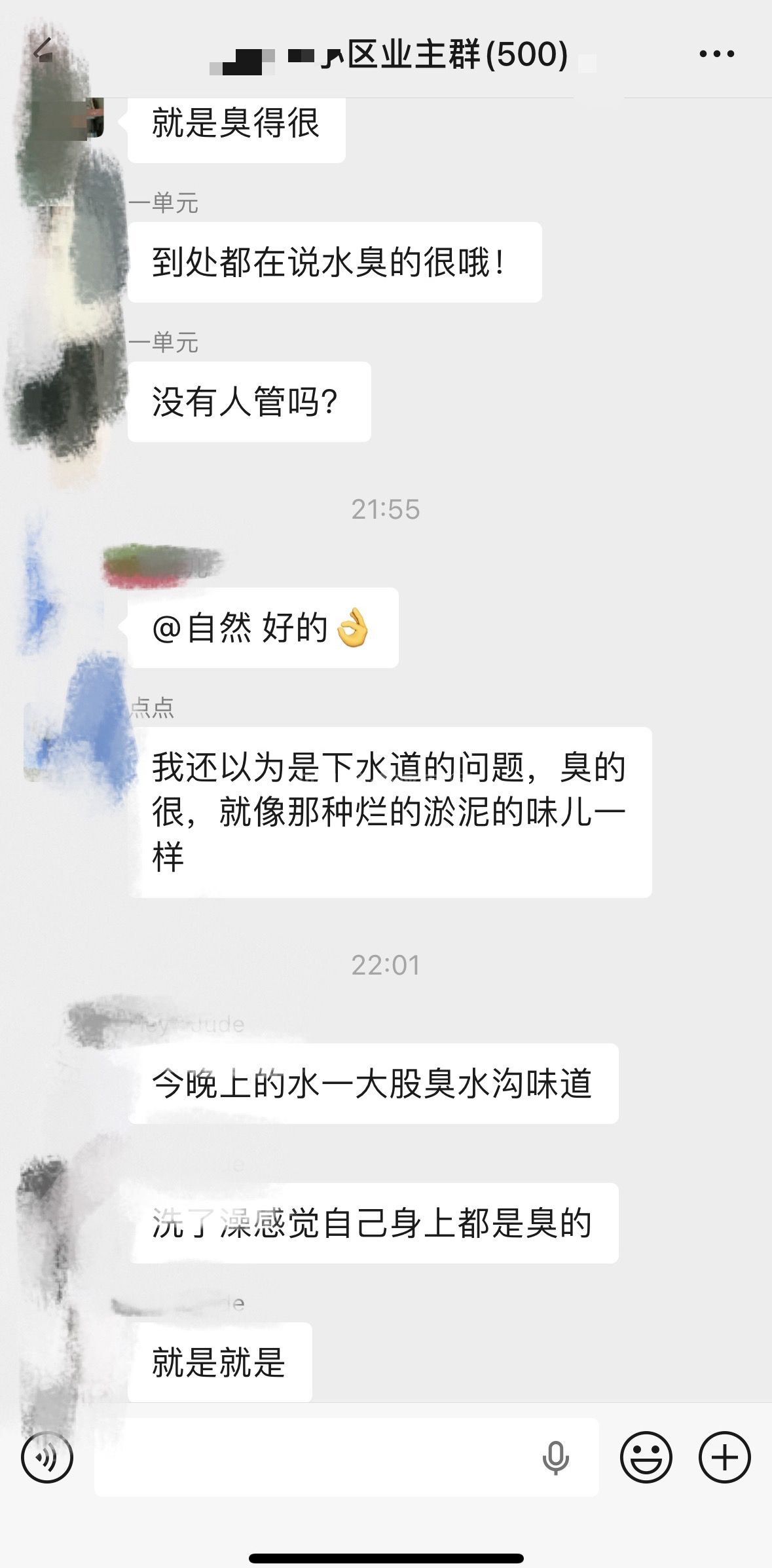Open the three-dot chat info menu
Image resolution: width=772 pixels, height=1568 pixels.
coord(716,54)
